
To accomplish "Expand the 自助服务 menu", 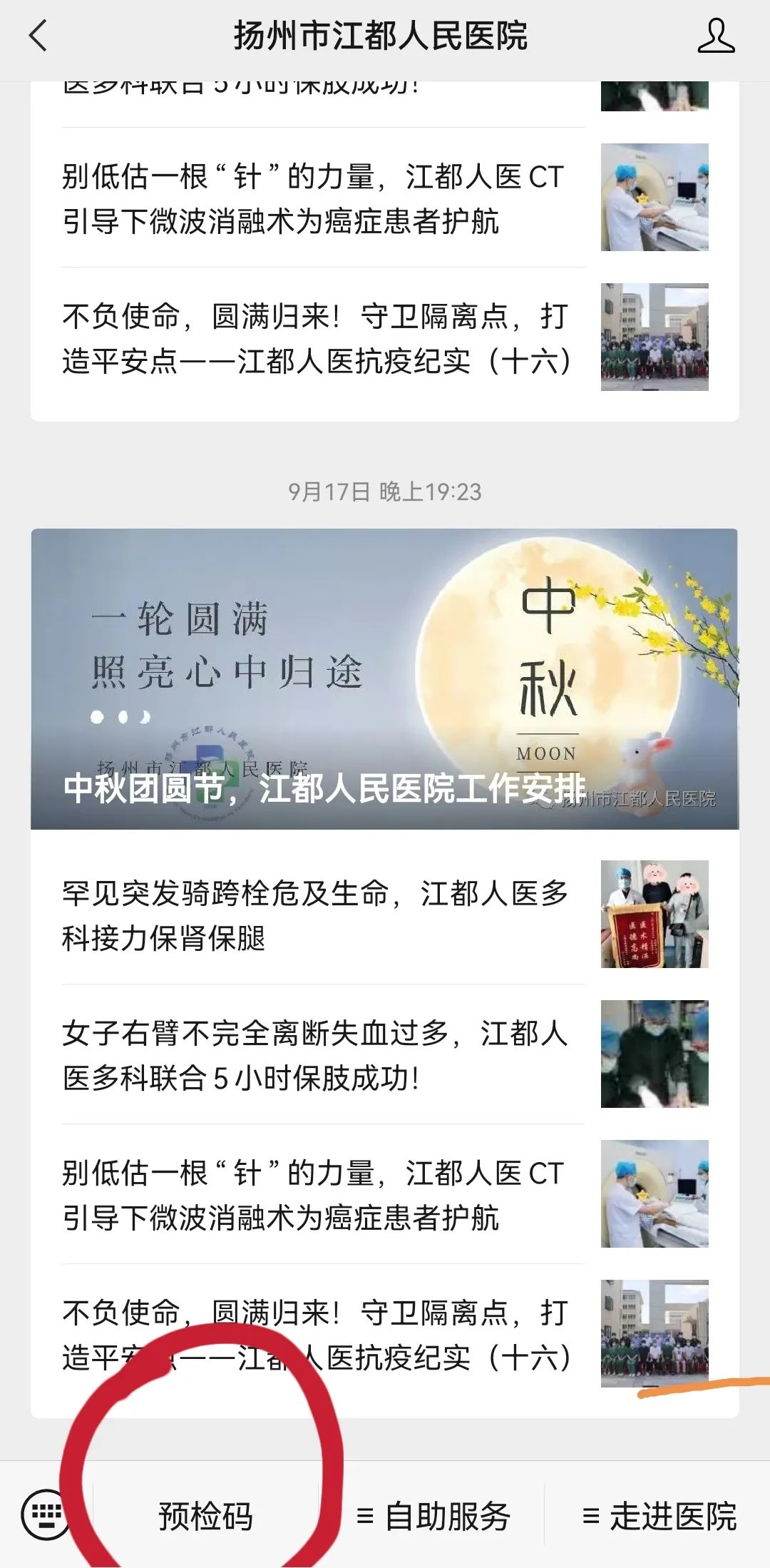I will [433, 1515].
